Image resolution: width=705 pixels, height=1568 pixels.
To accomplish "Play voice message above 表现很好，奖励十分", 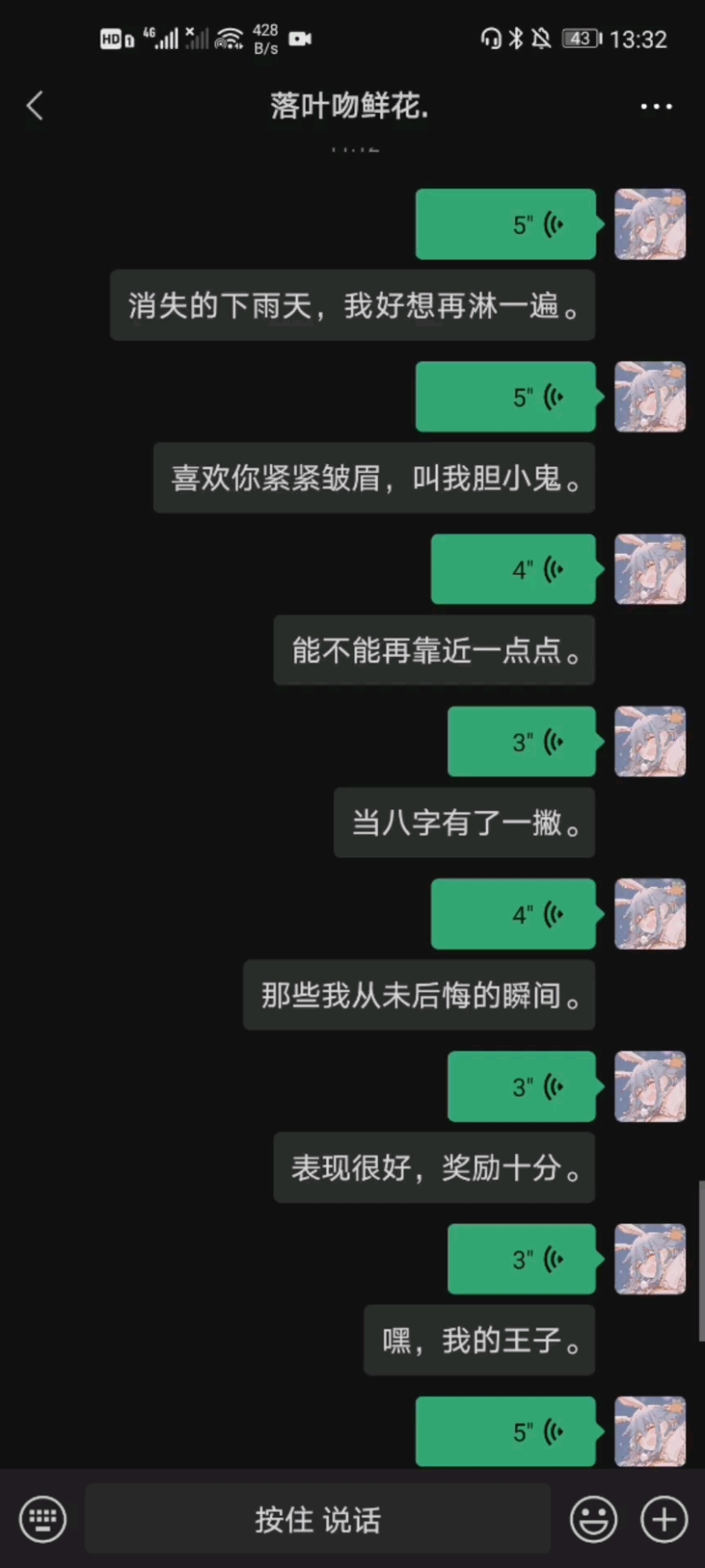I will pyautogui.click(x=521, y=1087).
